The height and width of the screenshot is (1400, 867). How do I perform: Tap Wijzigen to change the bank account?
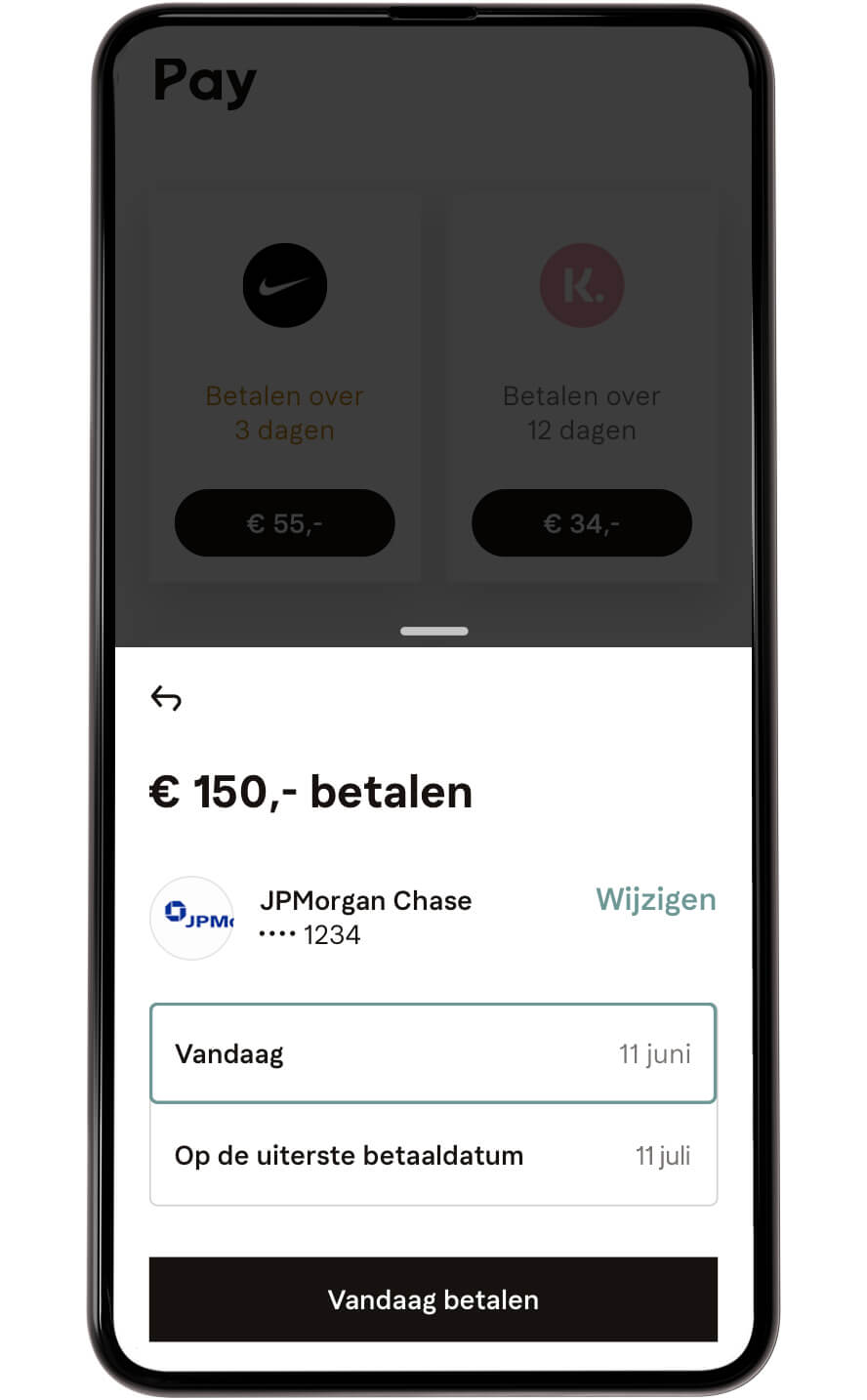pyautogui.click(x=655, y=899)
